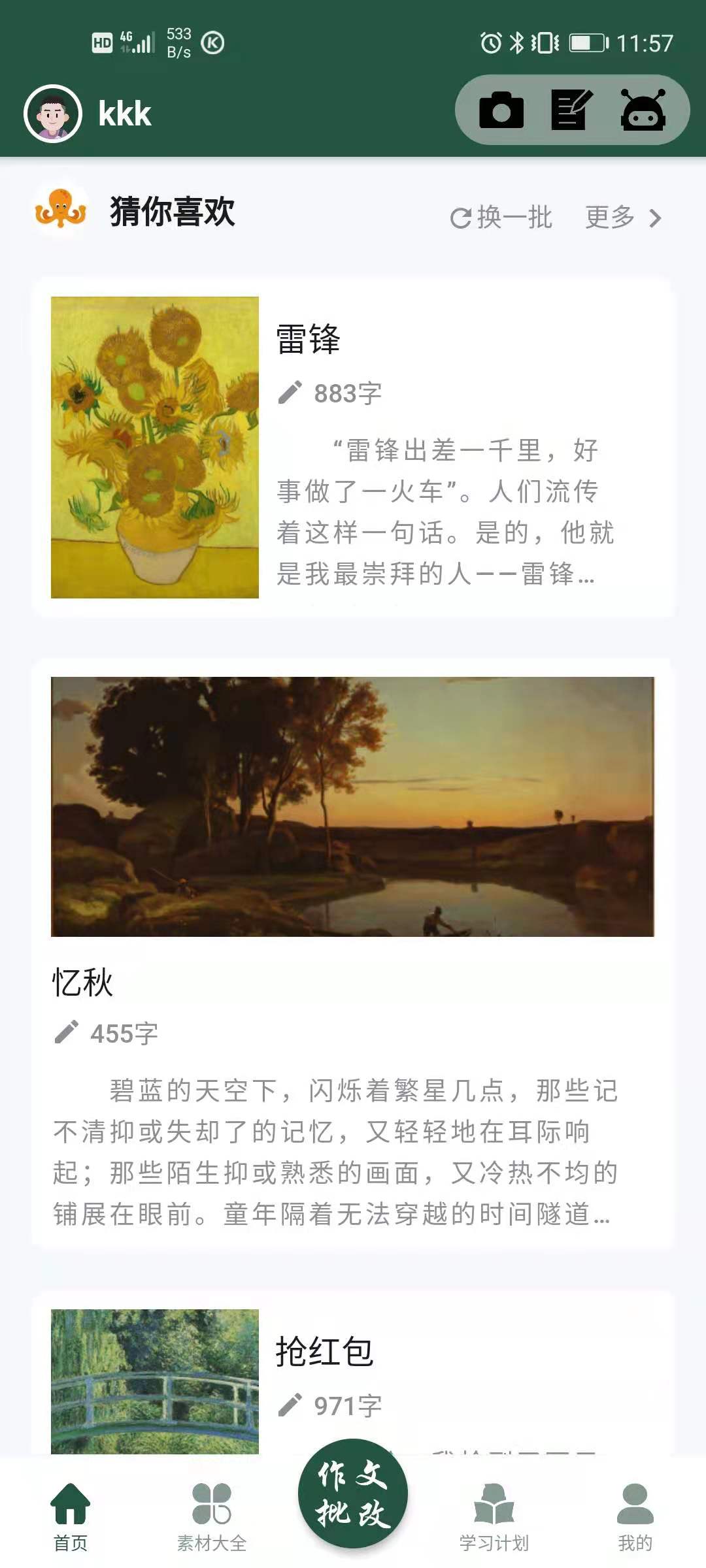Switch to the 首页 tab

pyautogui.click(x=71, y=1517)
